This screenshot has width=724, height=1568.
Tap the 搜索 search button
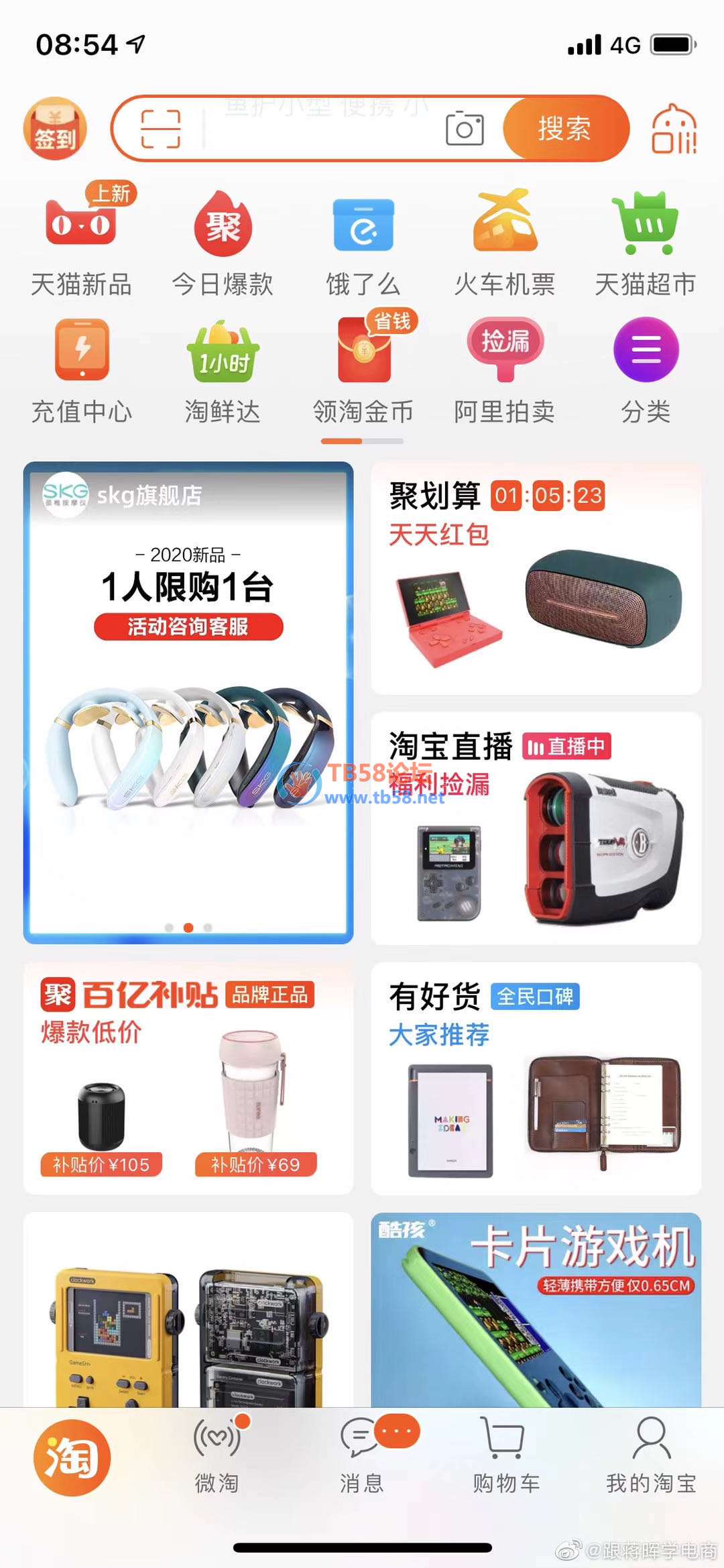pos(564,129)
